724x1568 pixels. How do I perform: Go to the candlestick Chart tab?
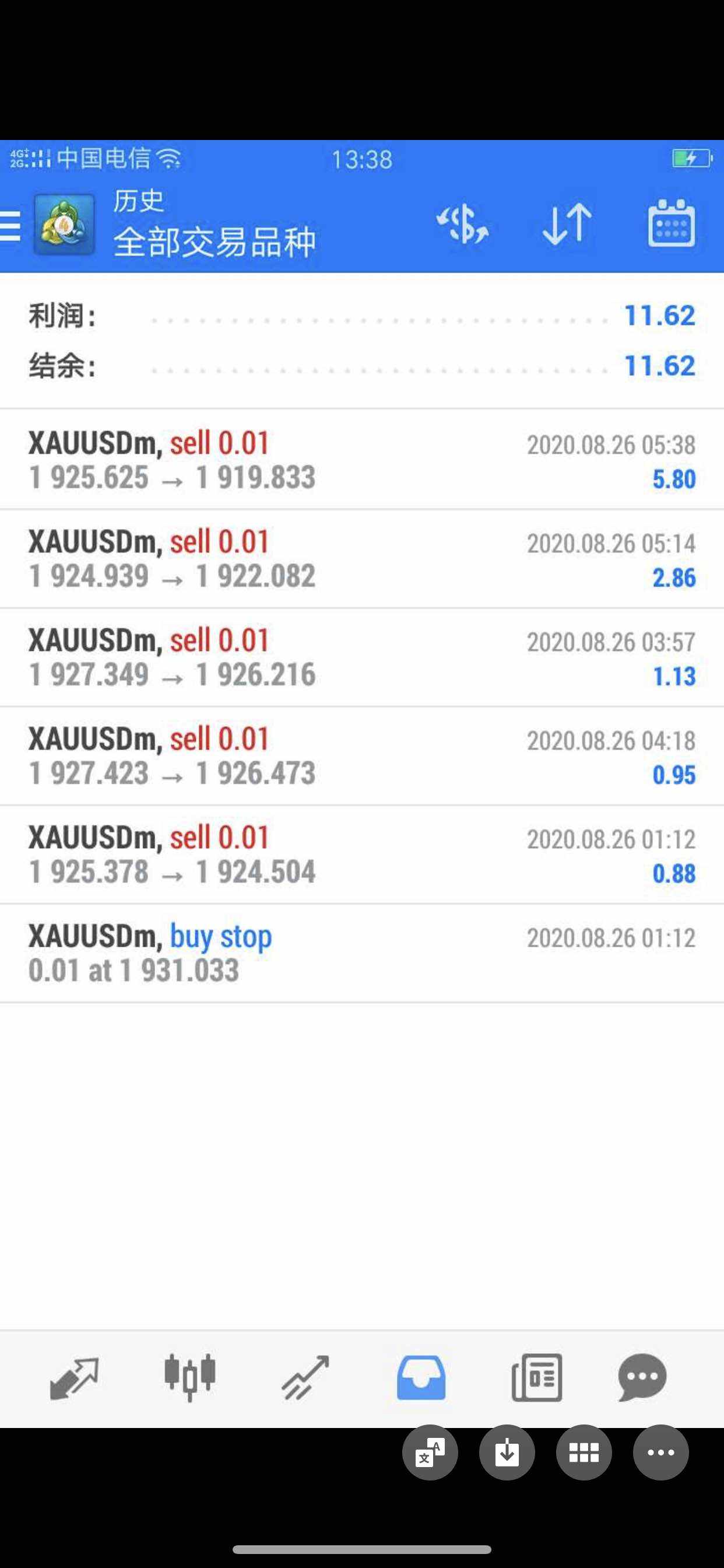(x=190, y=1378)
